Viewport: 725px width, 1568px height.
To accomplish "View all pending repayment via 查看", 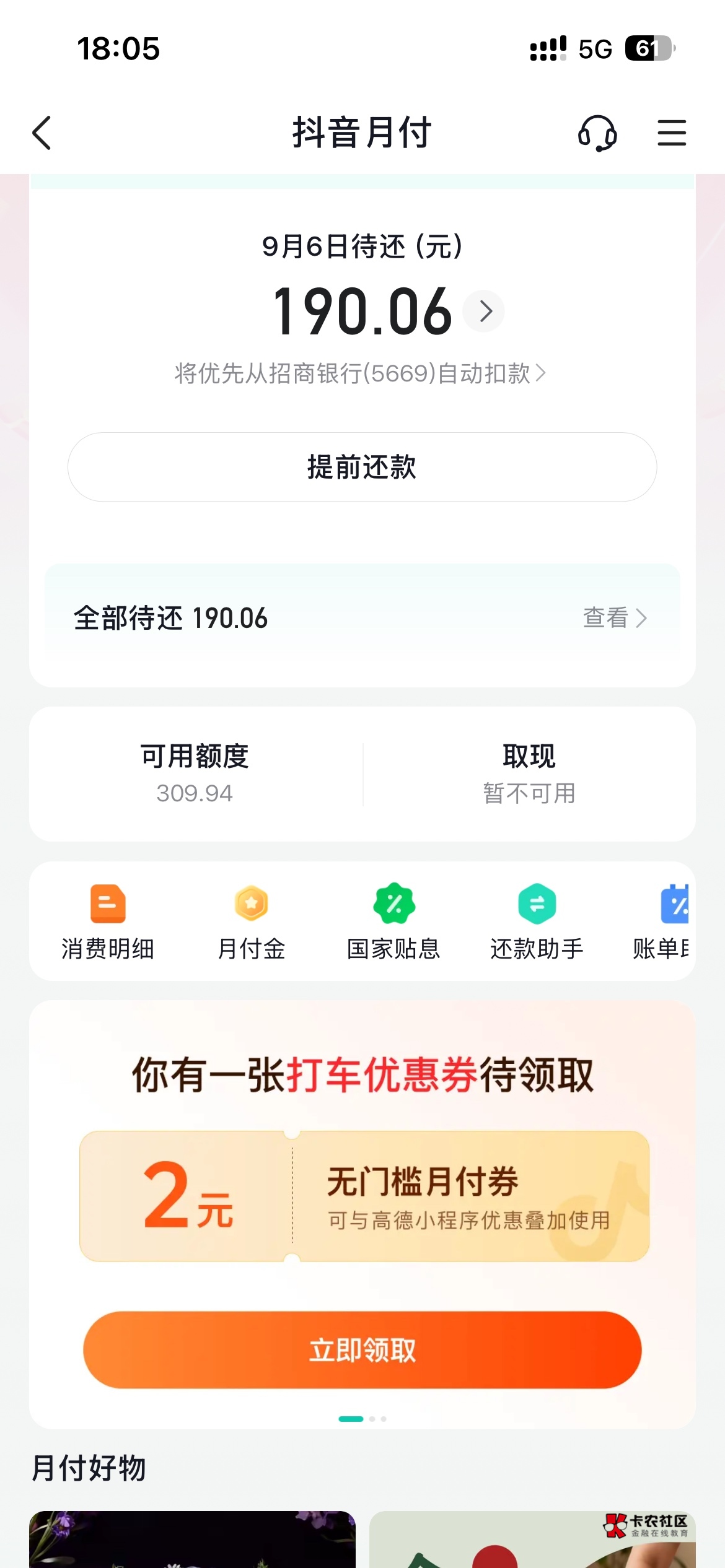I will [x=615, y=618].
